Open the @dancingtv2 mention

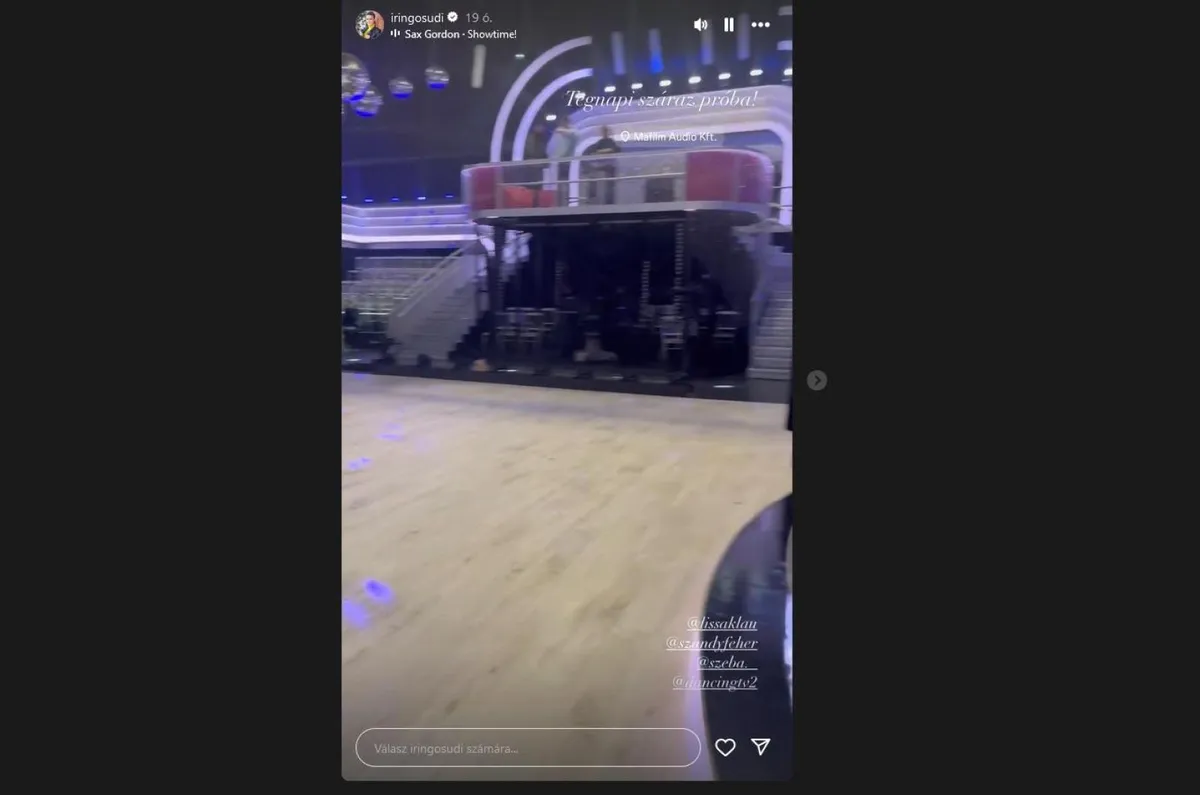point(715,683)
